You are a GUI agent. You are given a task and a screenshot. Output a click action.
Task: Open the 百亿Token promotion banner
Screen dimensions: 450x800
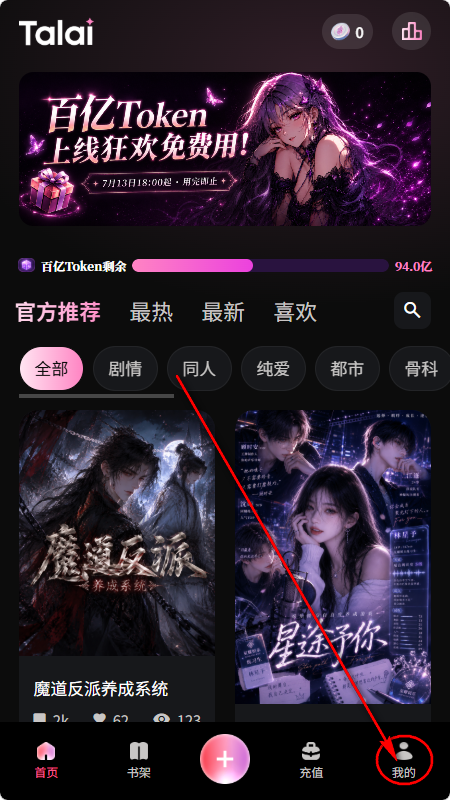click(x=225, y=148)
